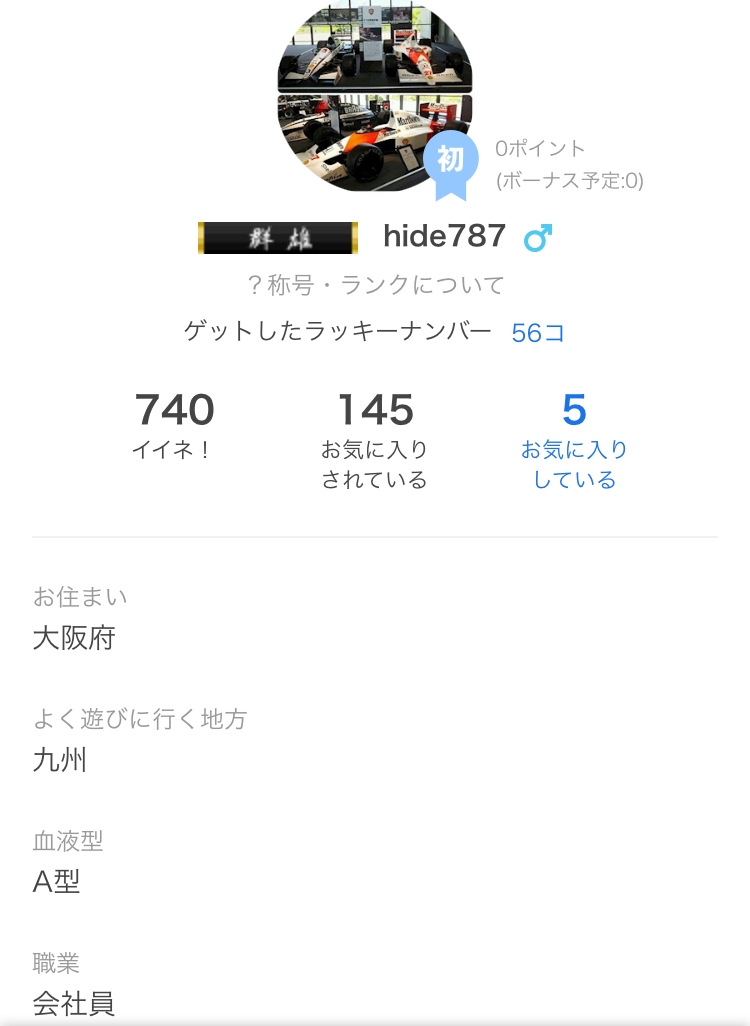View the 56コ lucky numbers list

coord(537,332)
